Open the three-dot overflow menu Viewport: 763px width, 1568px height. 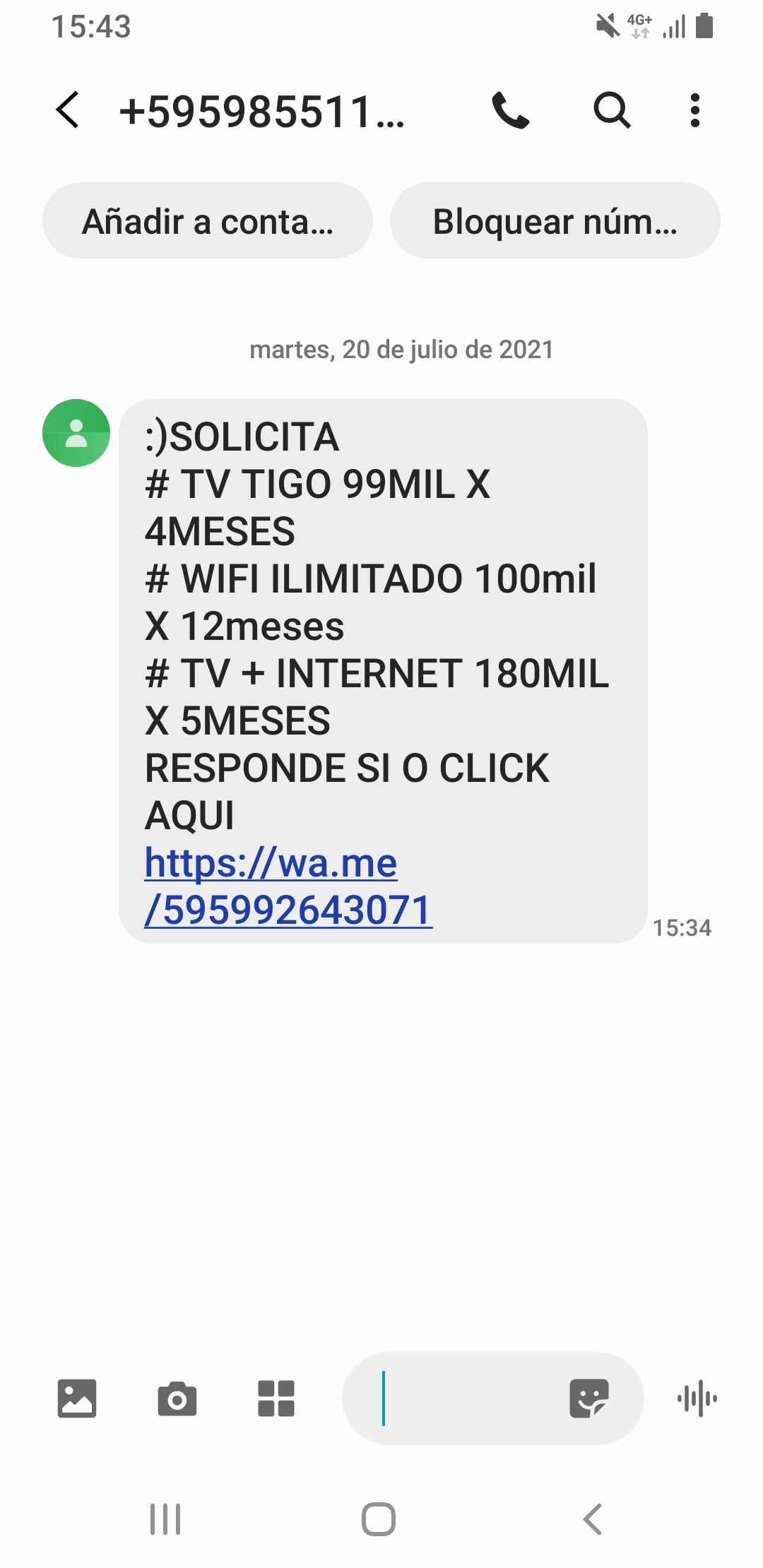click(695, 110)
